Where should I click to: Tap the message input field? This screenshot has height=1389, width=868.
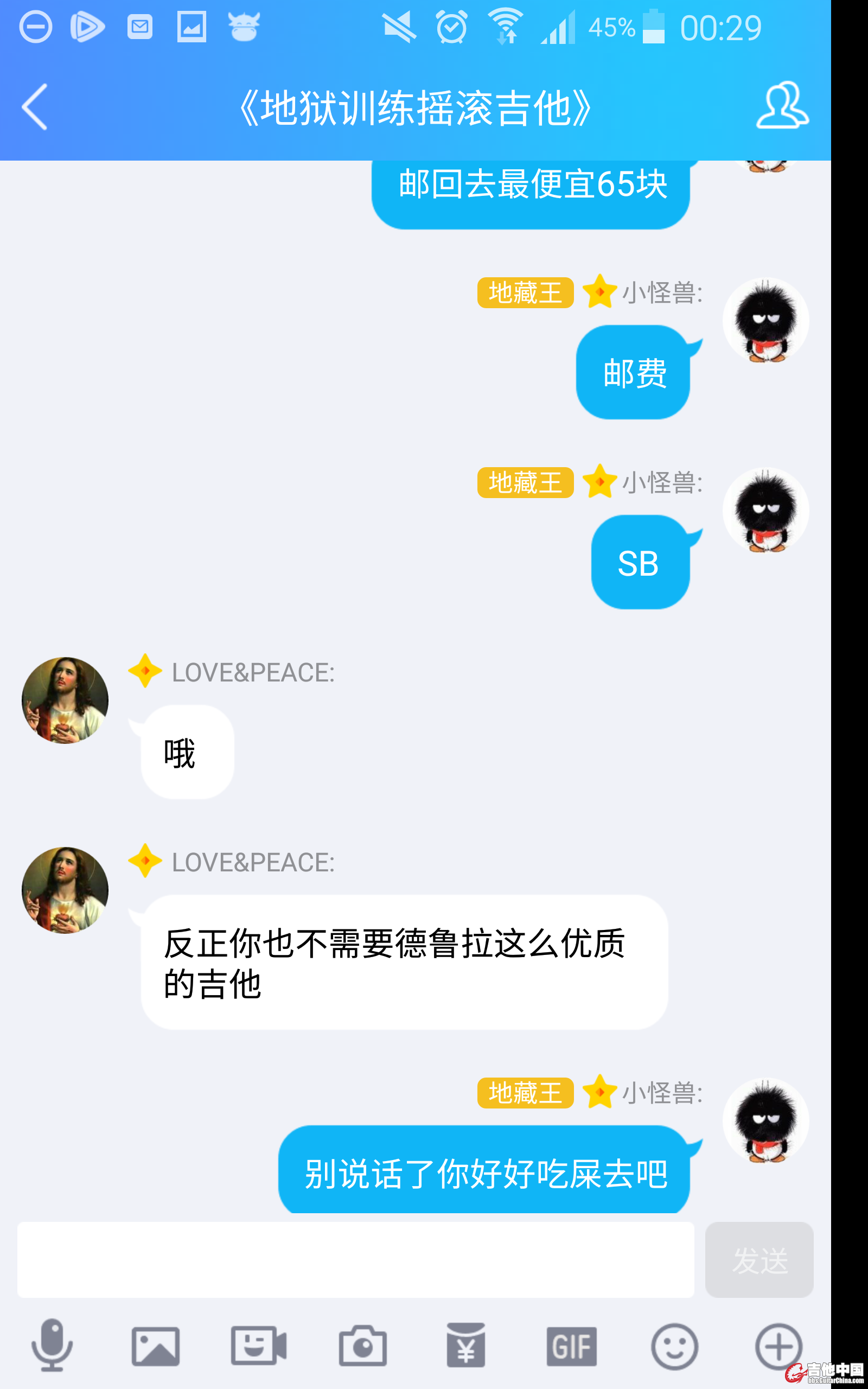(355, 1259)
